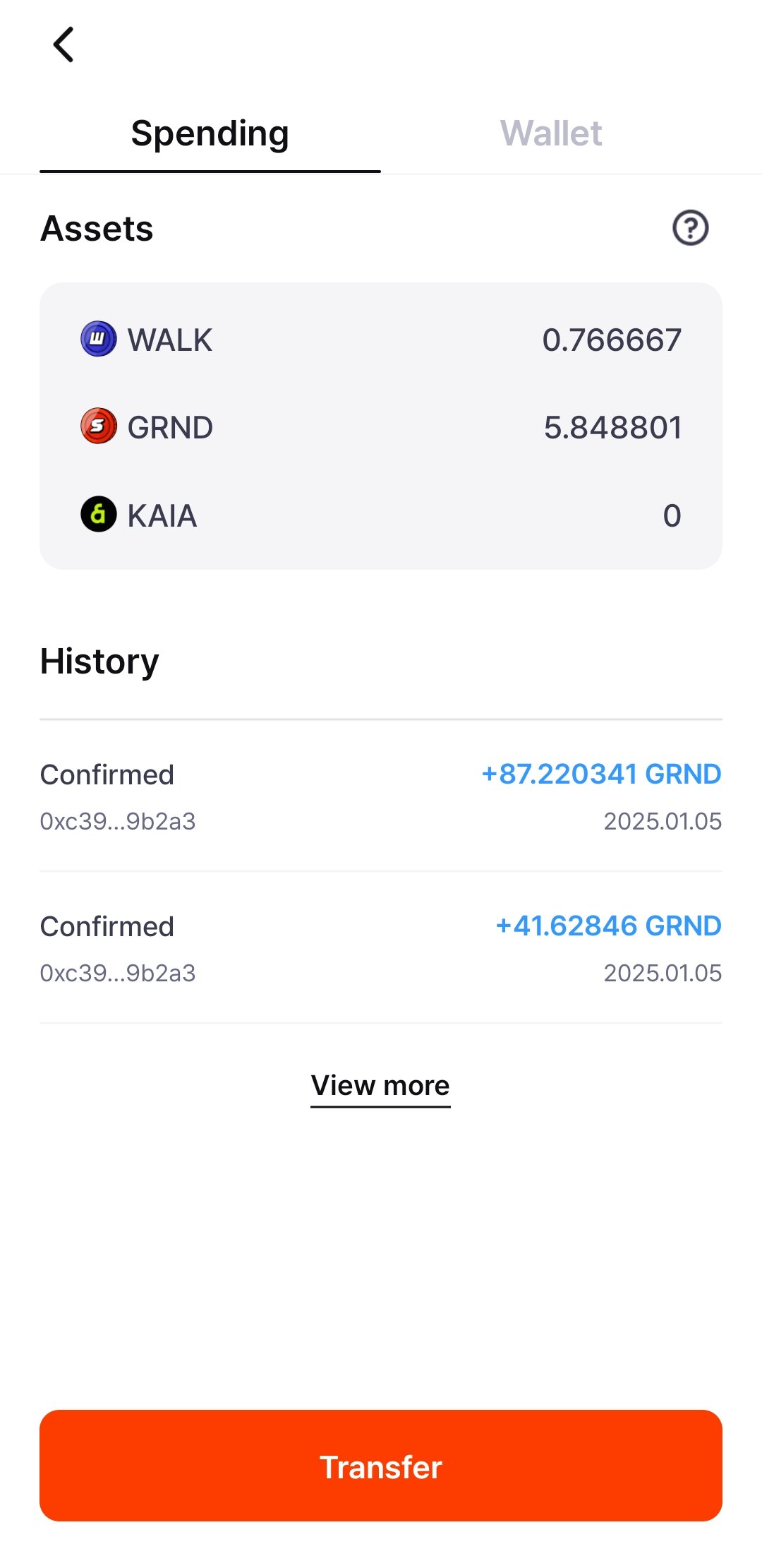
Task: Open the +87.220341 GRND transaction
Action: [381, 796]
